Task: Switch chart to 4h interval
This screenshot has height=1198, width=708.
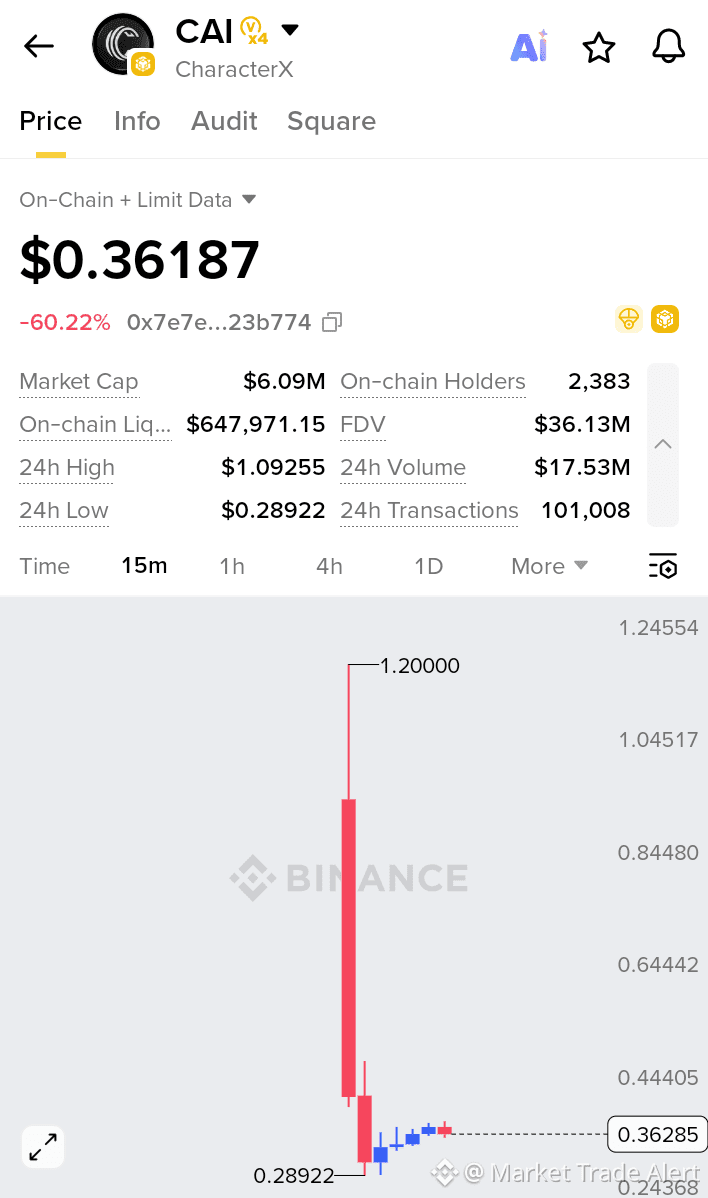Action: coord(329,566)
